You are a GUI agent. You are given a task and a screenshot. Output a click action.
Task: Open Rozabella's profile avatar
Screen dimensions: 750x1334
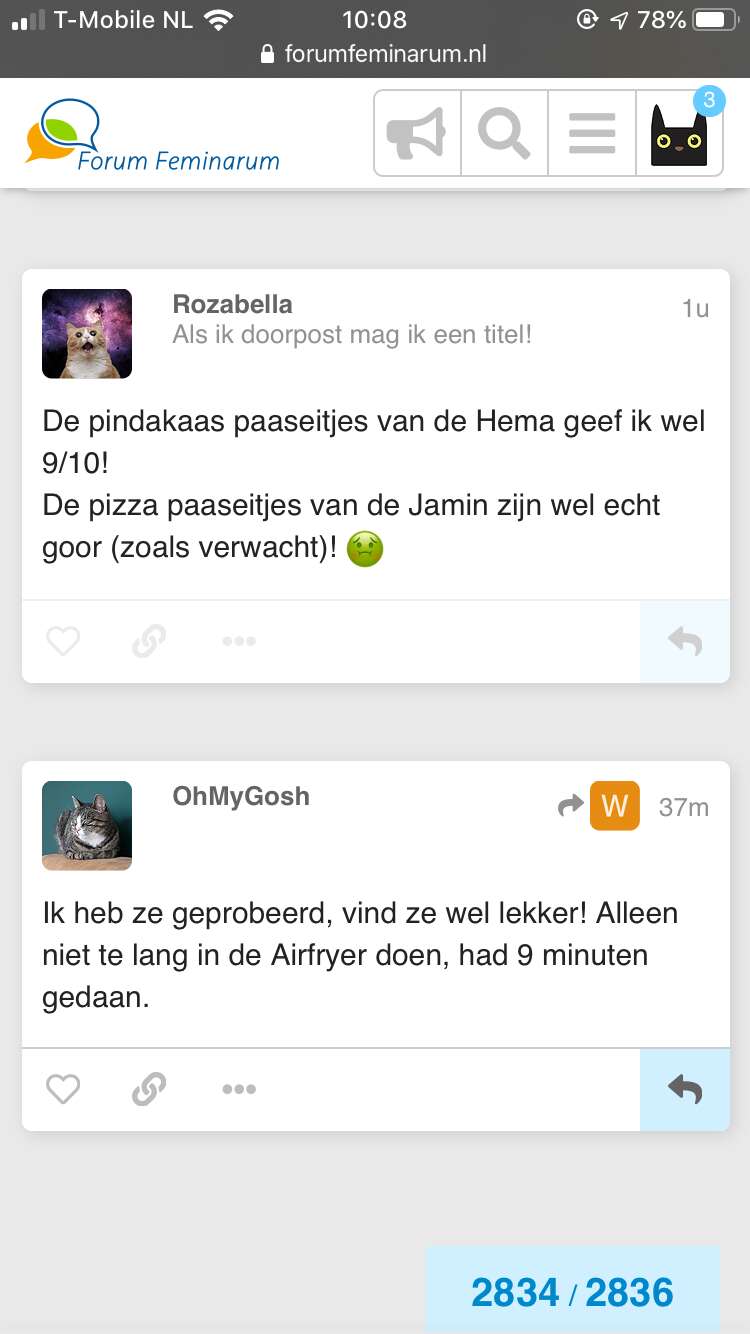click(87, 334)
